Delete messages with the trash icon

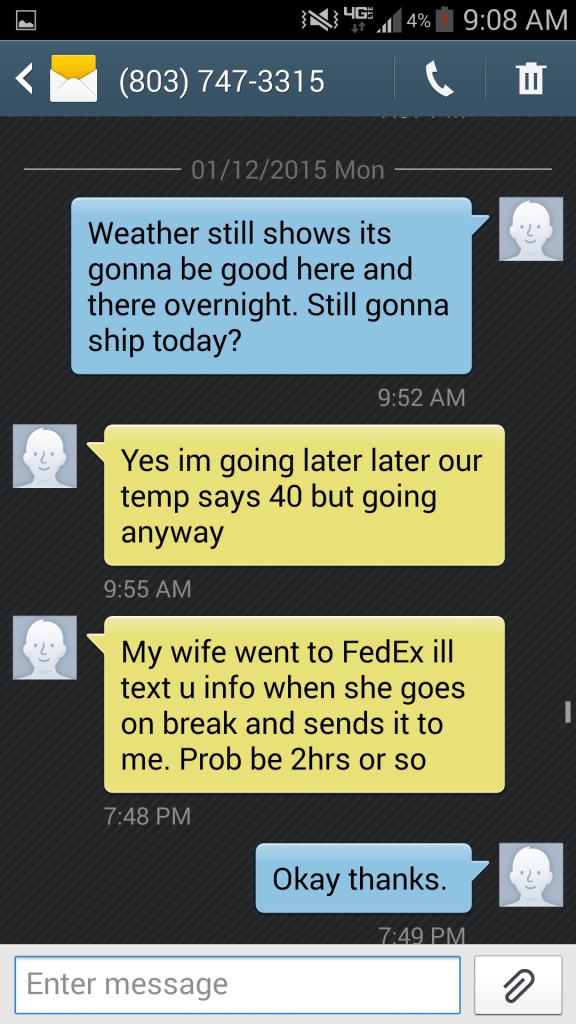[x=530, y=79]
